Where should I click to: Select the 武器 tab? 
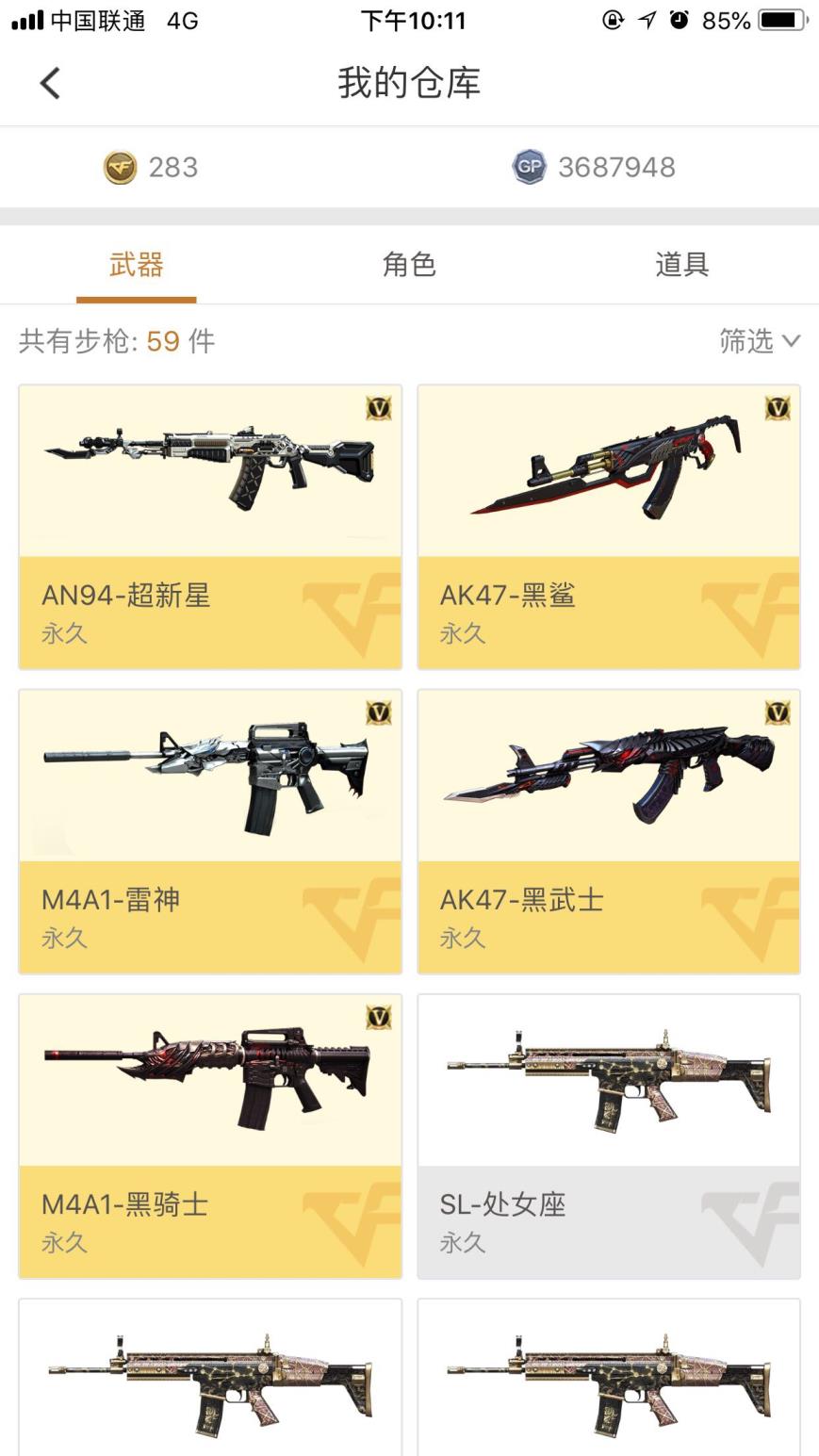(137, 265)
